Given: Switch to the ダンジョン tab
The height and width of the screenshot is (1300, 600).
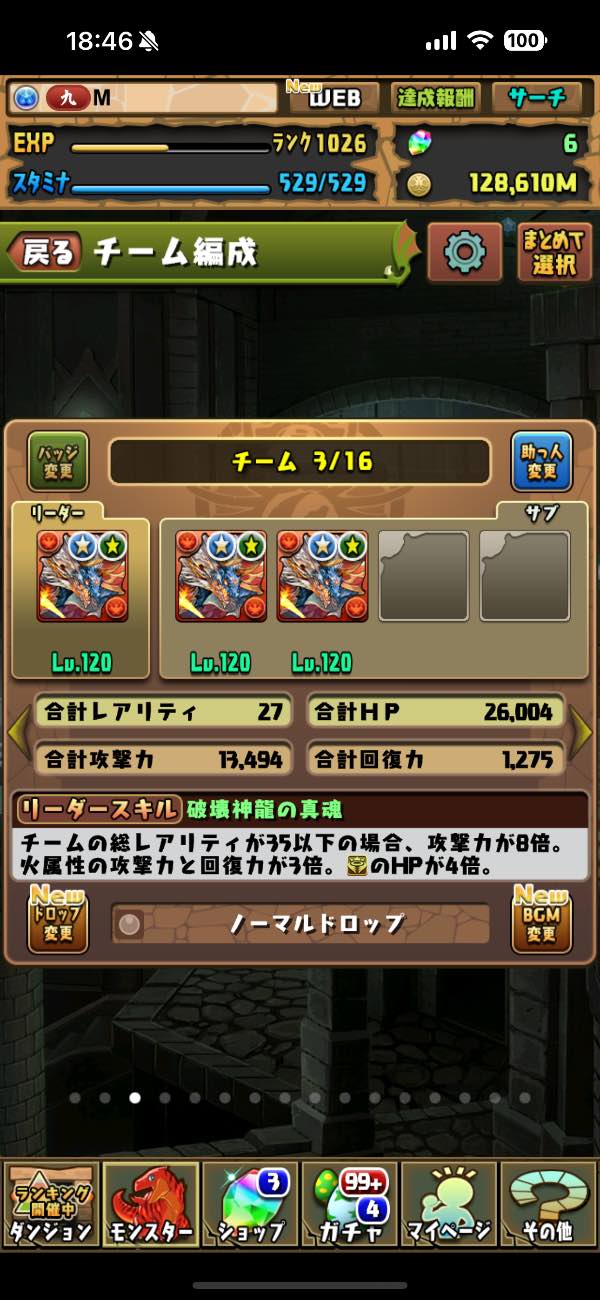Looking at the screenshot, I should [x=50, y=1204].
